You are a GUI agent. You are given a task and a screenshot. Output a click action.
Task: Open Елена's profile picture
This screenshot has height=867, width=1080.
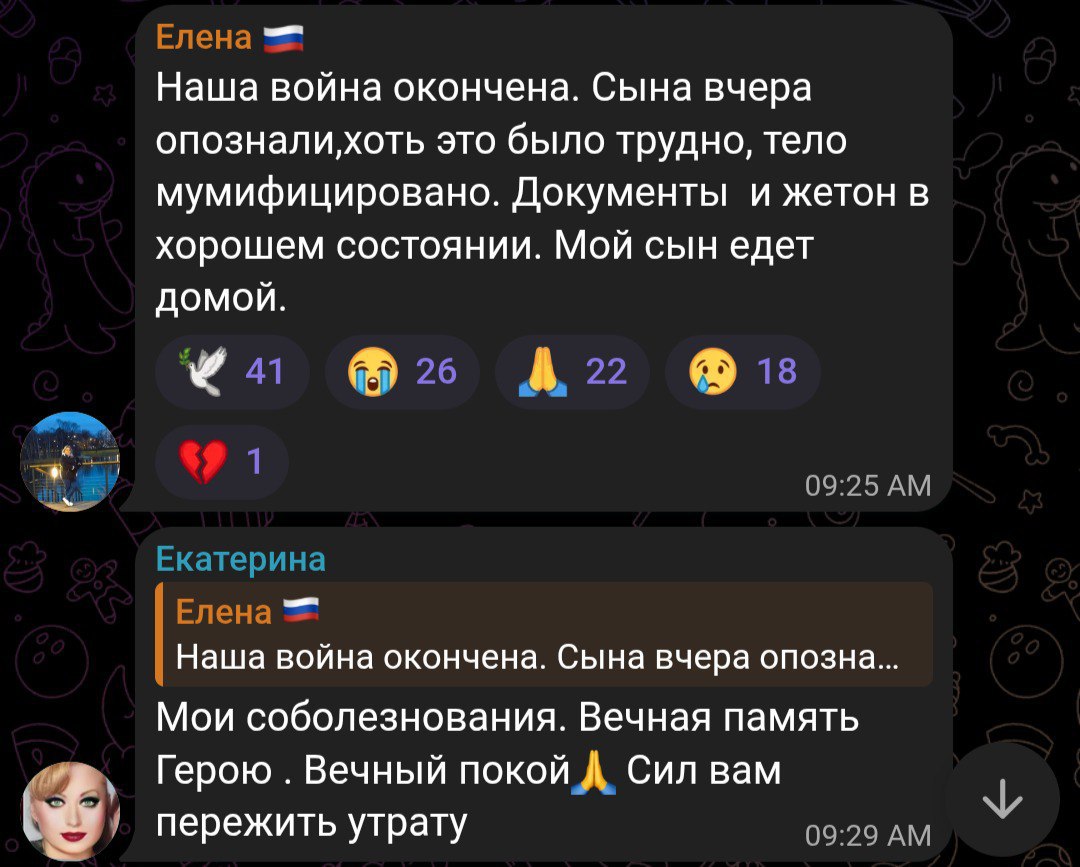(x=71, y=461)
